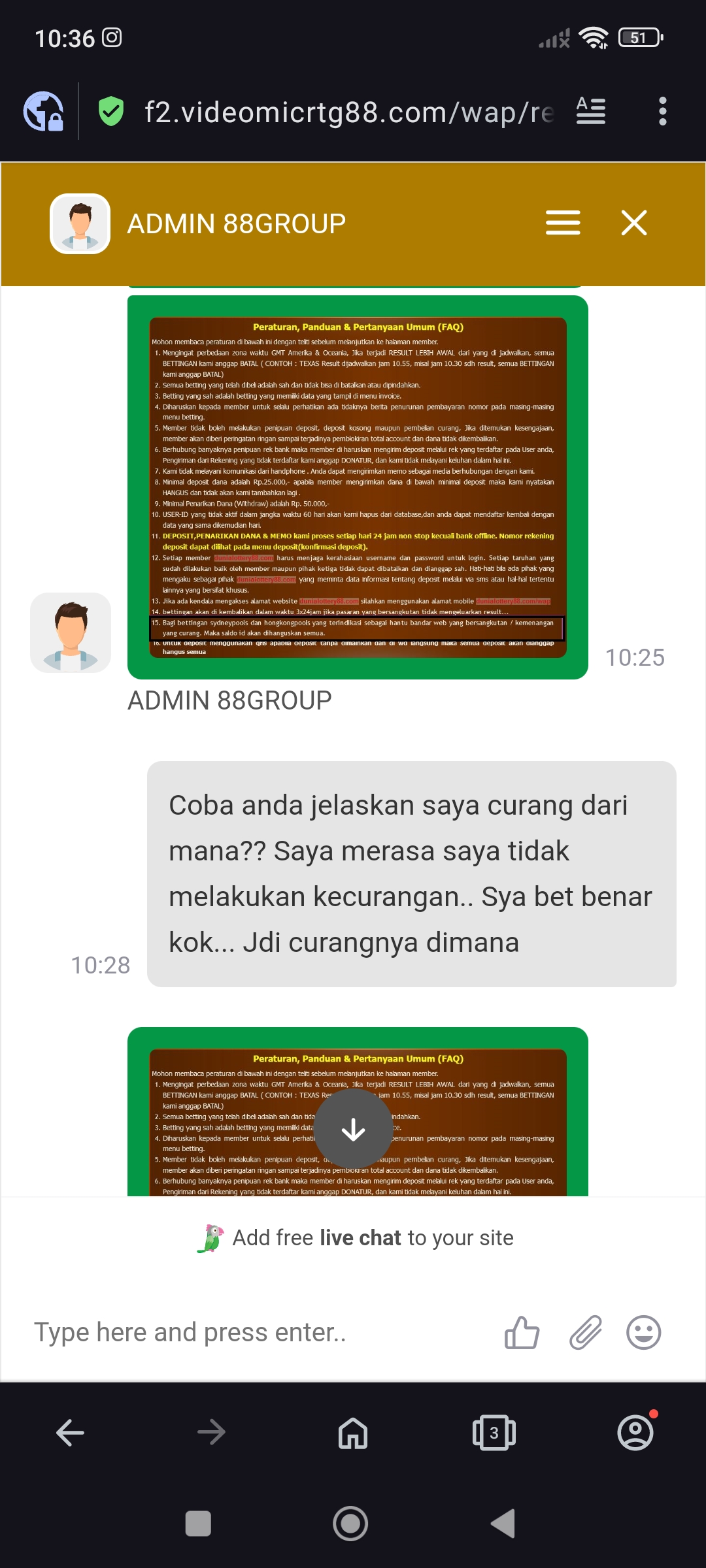The width and height of the screenshot is (706, 1568).
Task: Open the browser account profile
Action: [x=635, y=1432]
